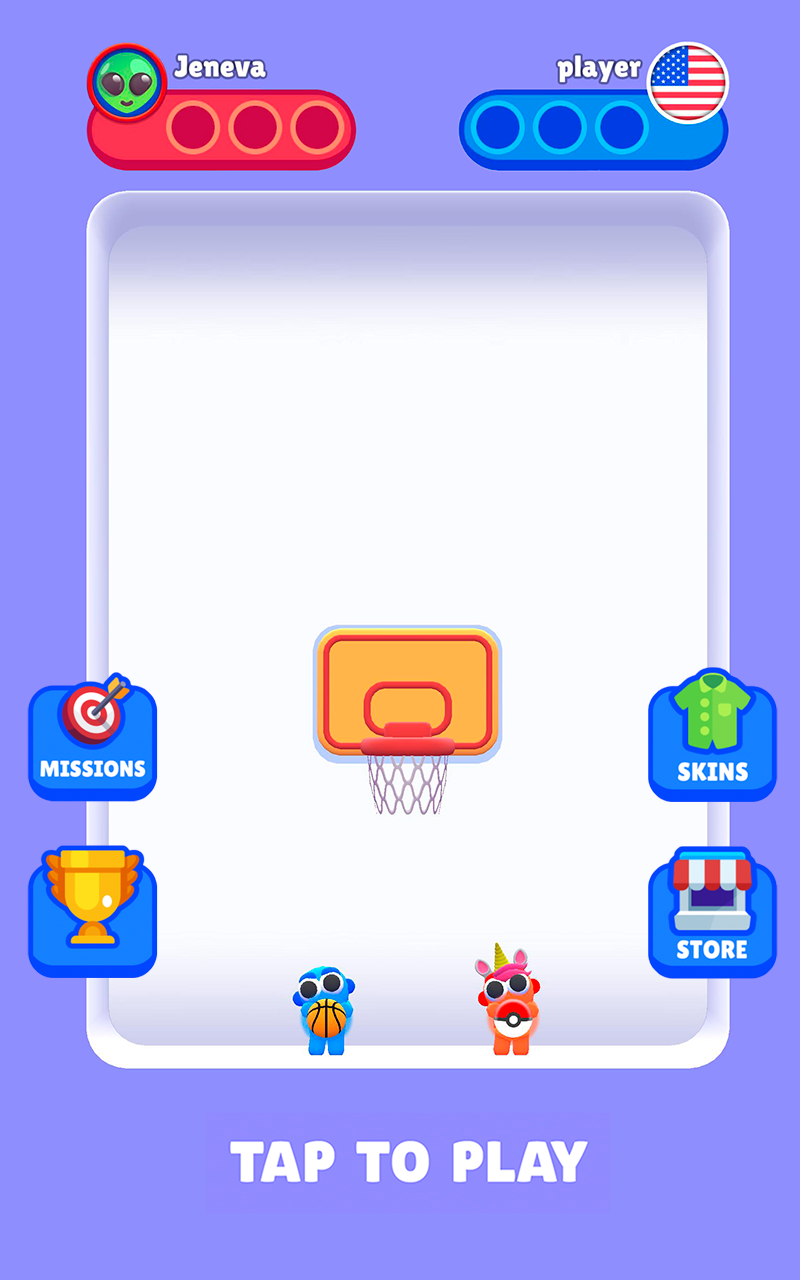The image size is (800, 1280).
Task: Click the USA flag on player's profile
Action: (x=690, y=83)
